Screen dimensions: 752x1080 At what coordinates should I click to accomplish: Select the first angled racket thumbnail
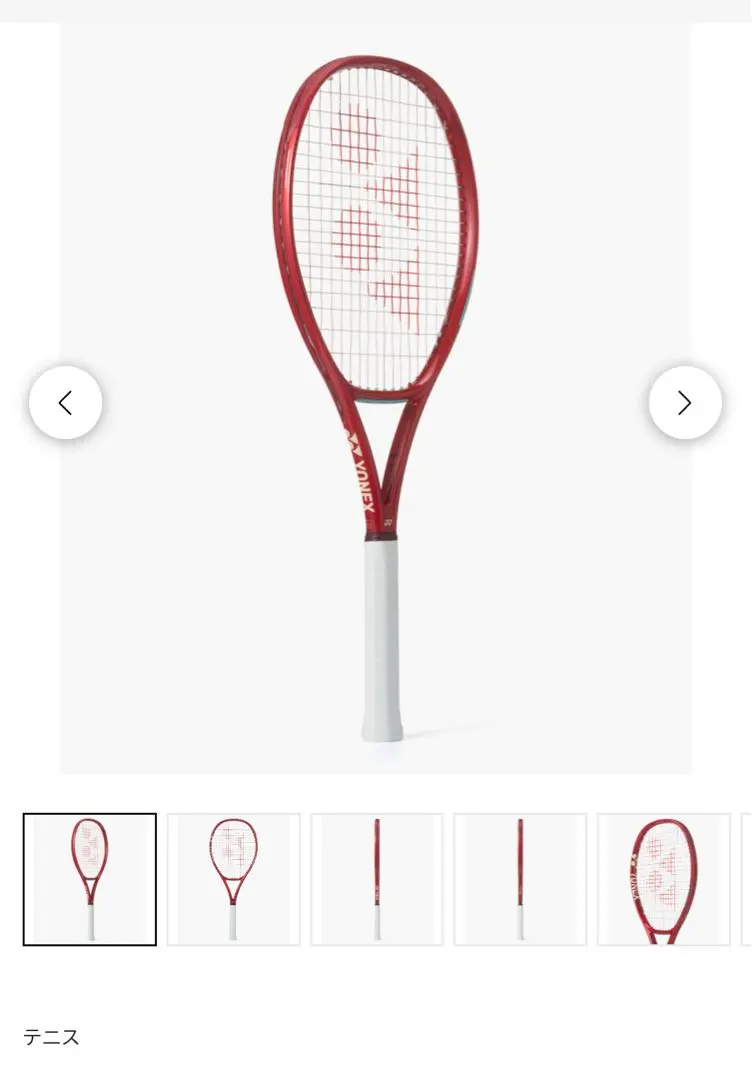90,879
